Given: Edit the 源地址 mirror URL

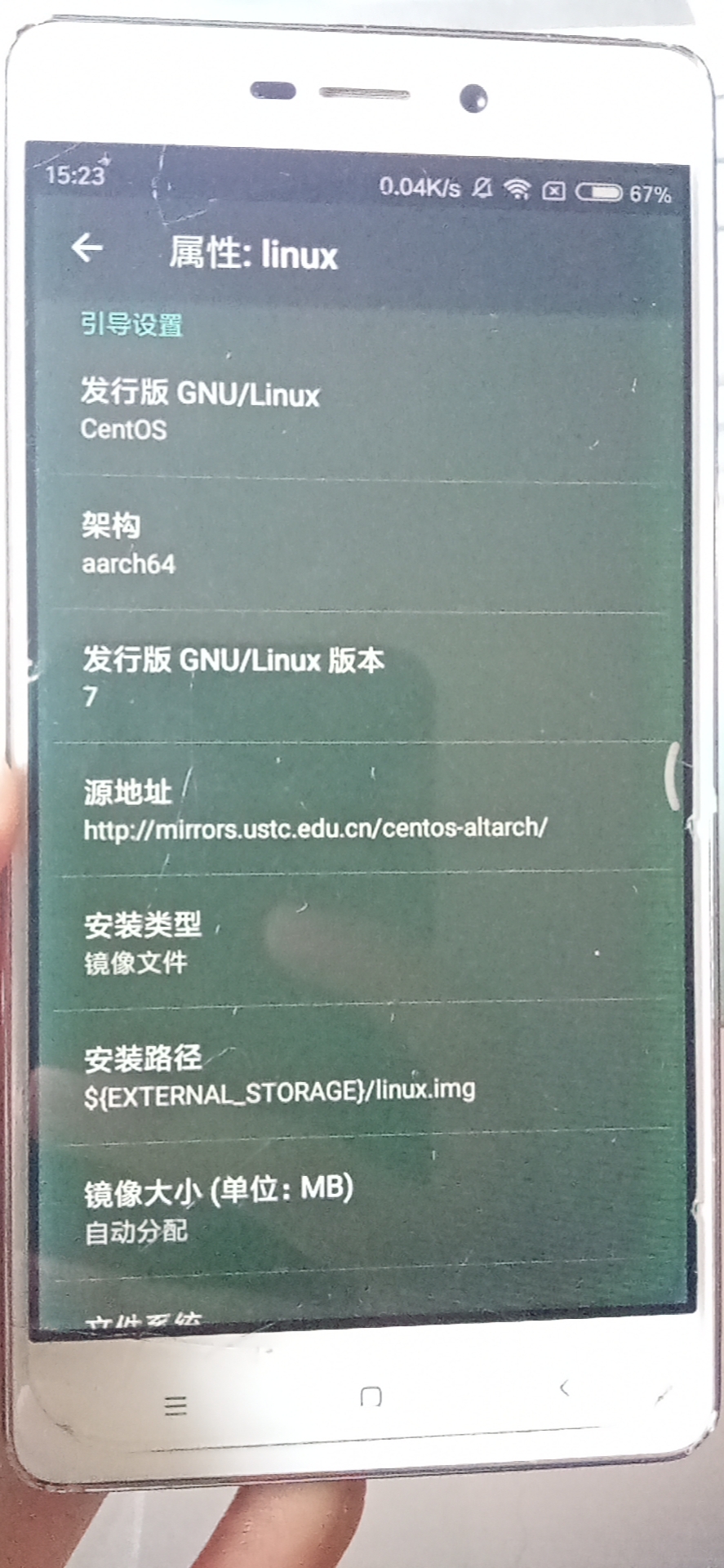Looking at the screenshot, I should pos(361,808).
